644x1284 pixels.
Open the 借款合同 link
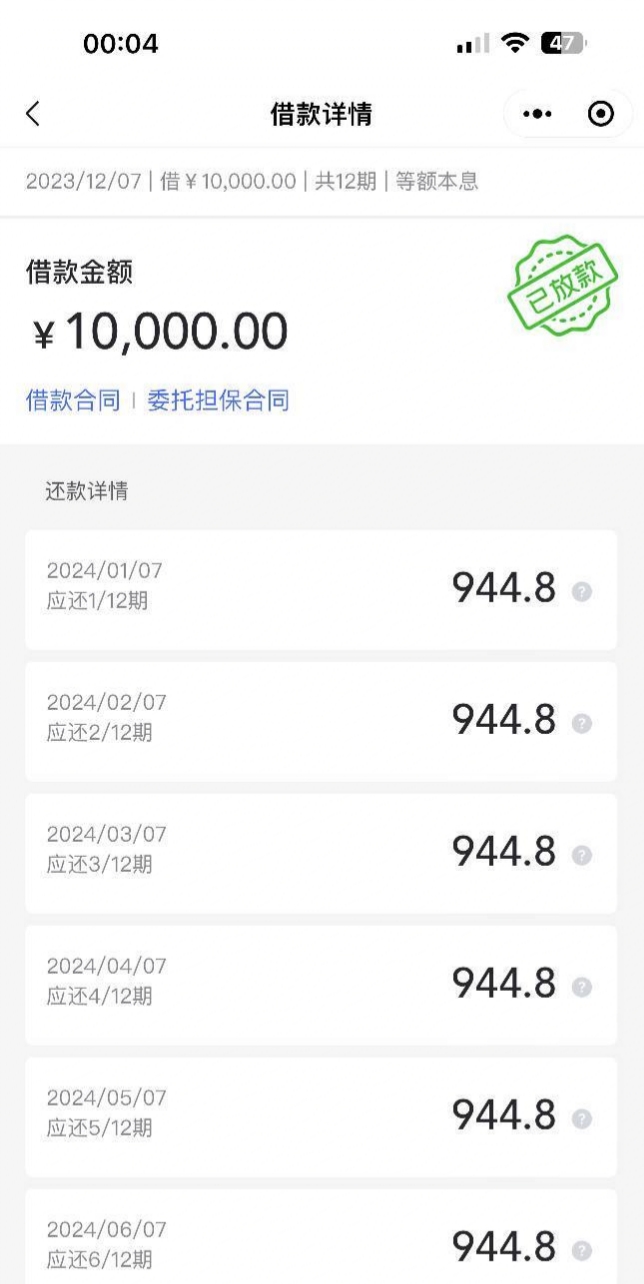click(x=73, y=401)
